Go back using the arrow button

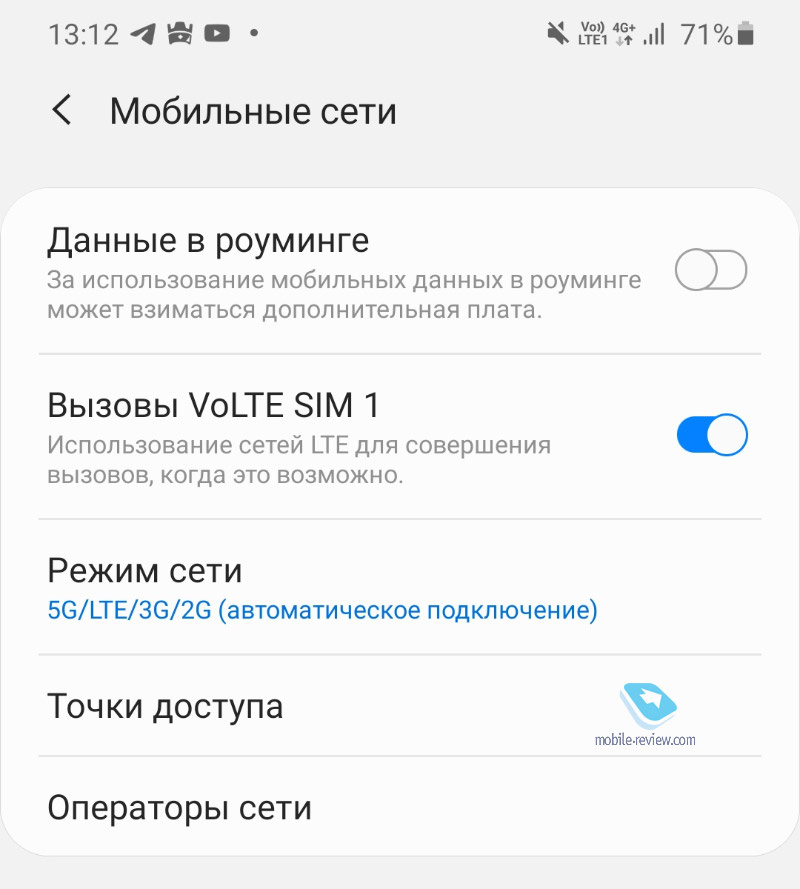click(61, 110)
